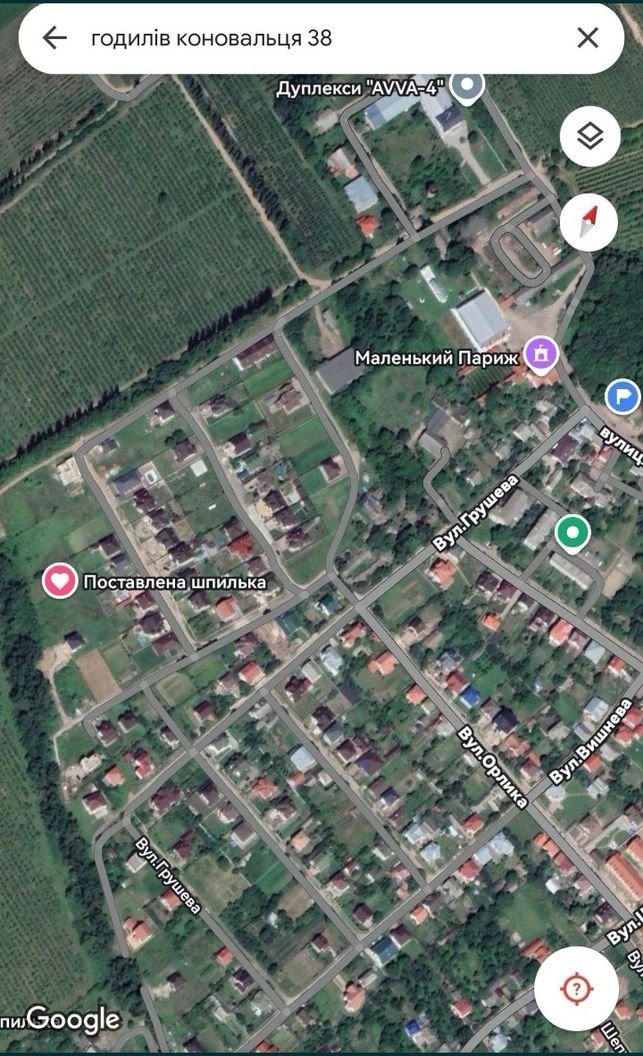Open the green pin near Вул.Грушева
The height and width of the screenshot is (1056, 643).
[572, 533]
